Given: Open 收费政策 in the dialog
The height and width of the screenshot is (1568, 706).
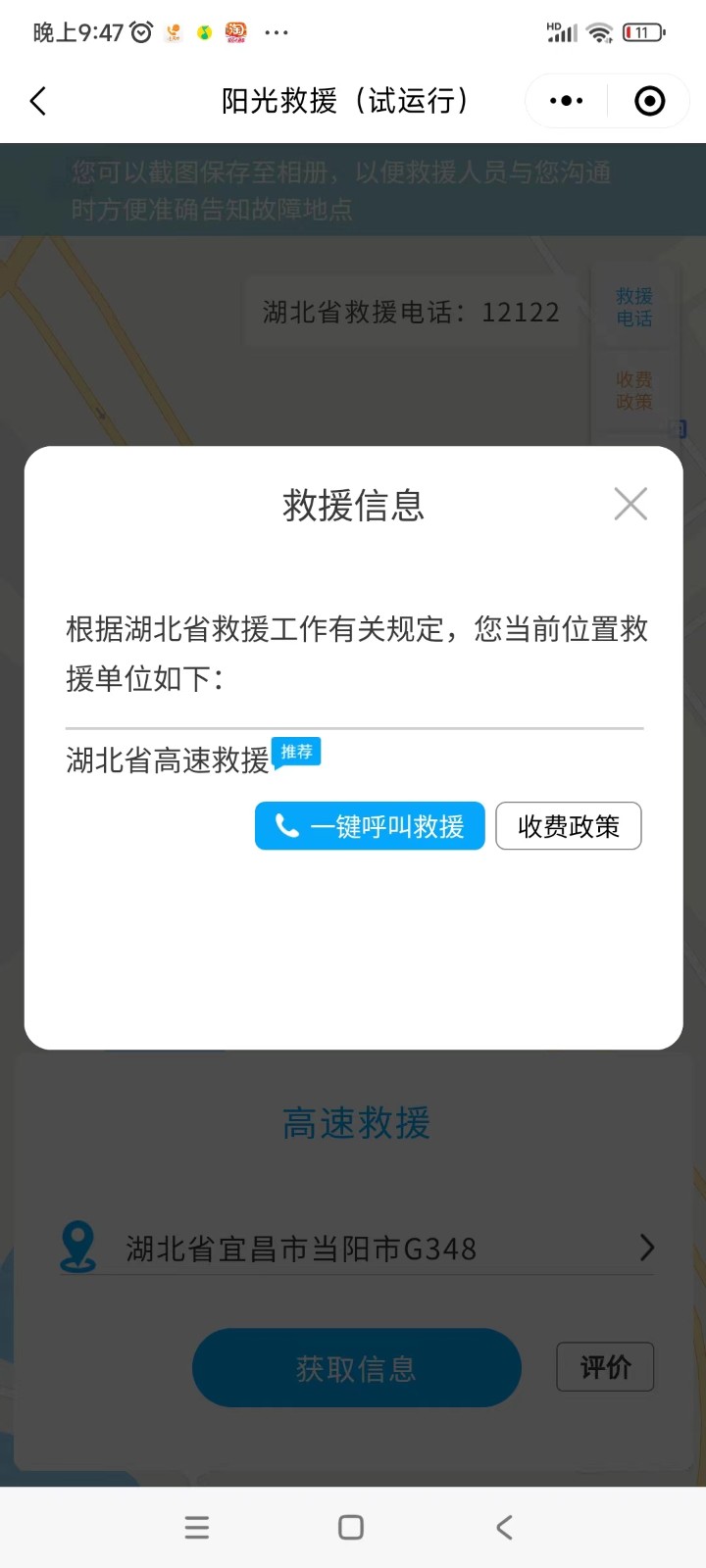Looking at the screenshot, I should (x=569, y=826).
